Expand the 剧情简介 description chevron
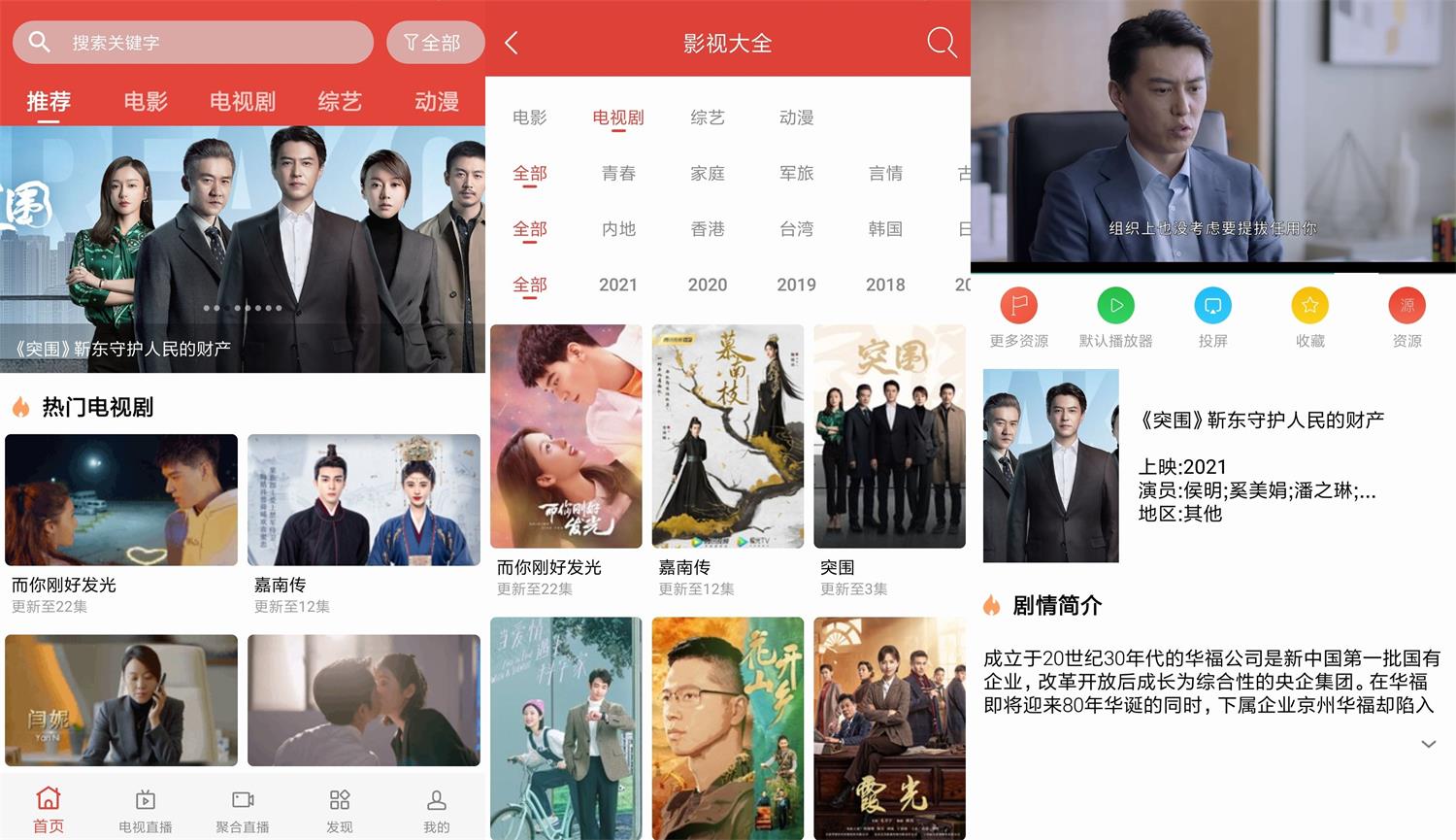Image resolution: width=1456 pixels, height=840 pixels. (1428, 744)
